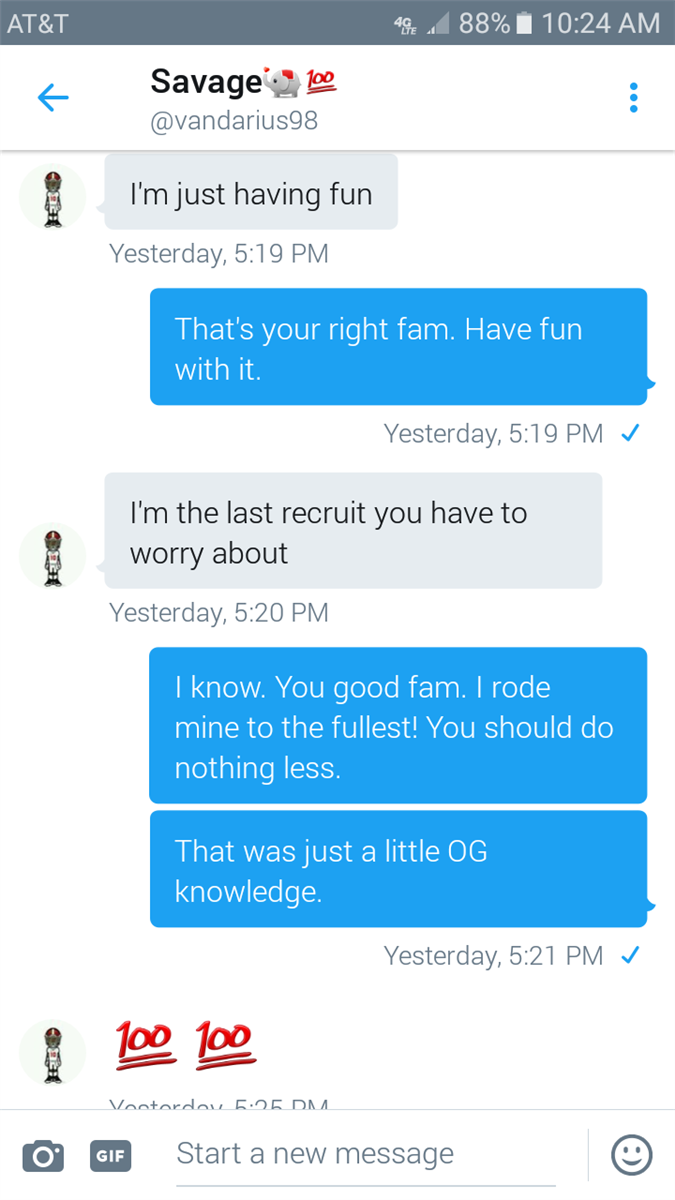Open the GIF picker
675x1200 pixels.
click(111, 1155)
